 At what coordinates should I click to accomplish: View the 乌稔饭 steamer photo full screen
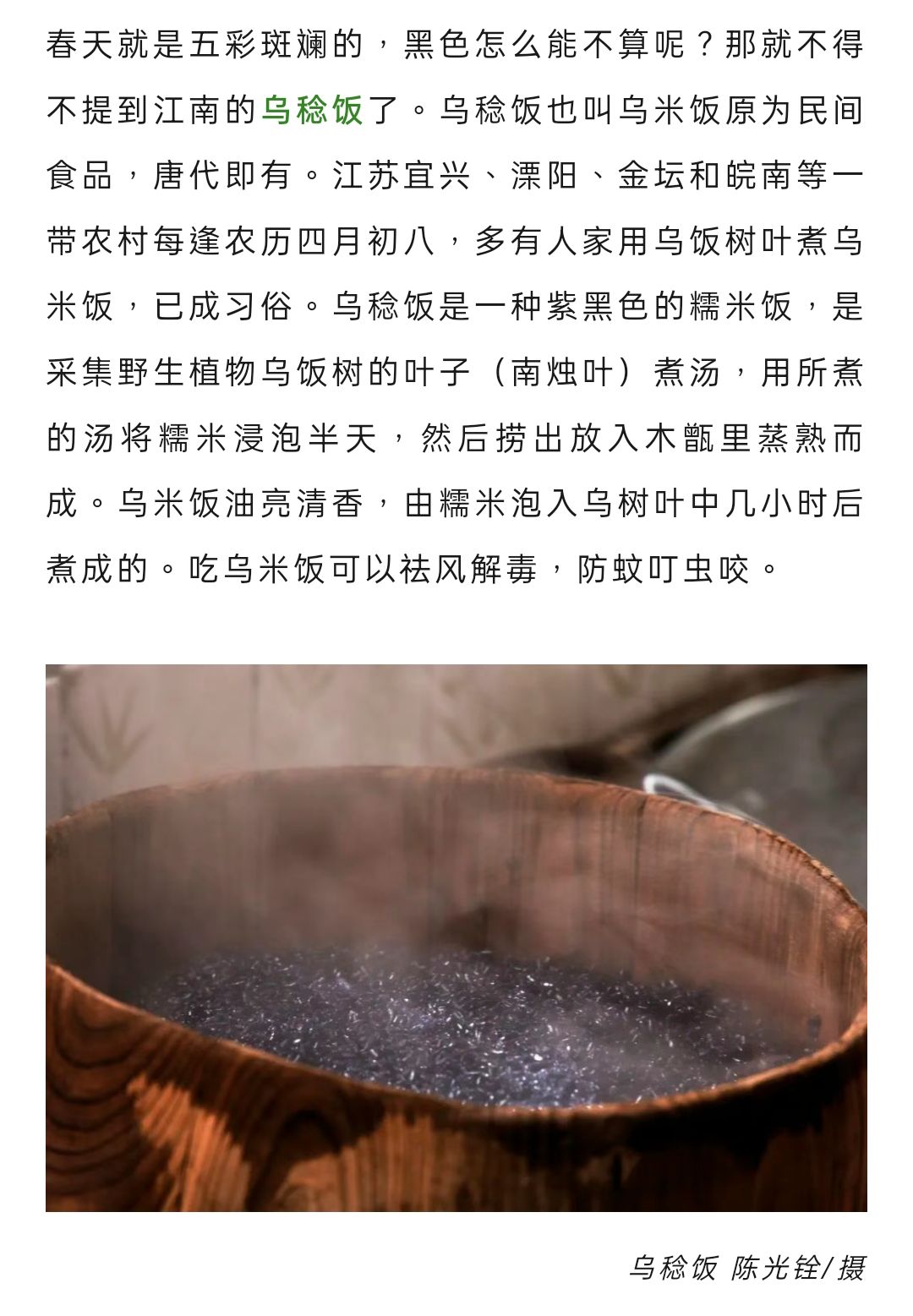click(x=456, y=936)
